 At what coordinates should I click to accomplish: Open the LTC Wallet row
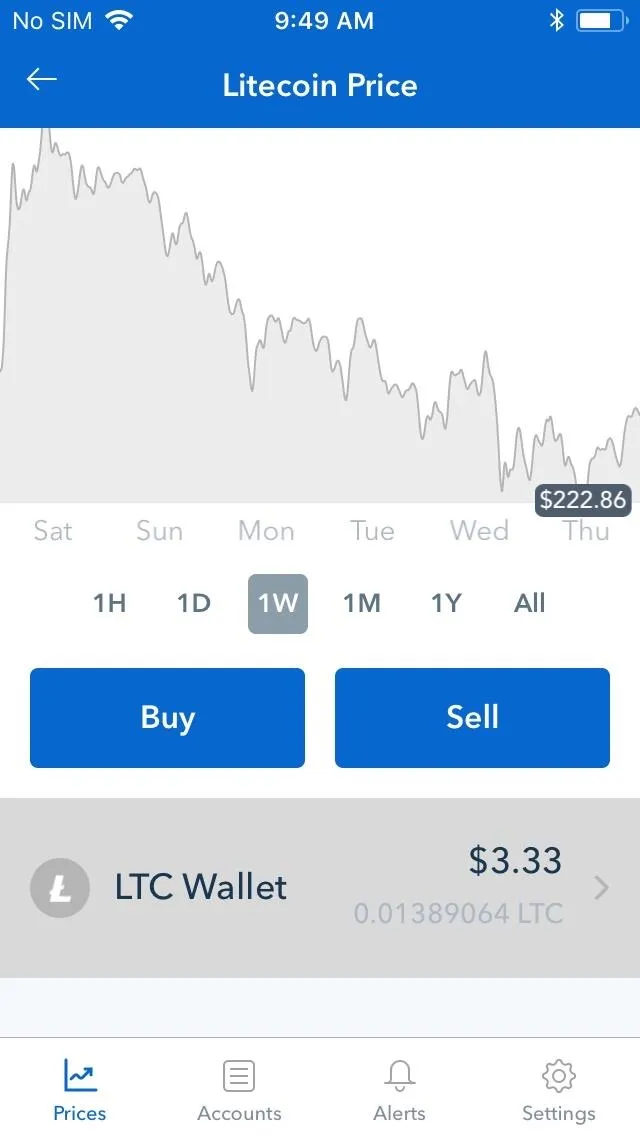[320, 888]
